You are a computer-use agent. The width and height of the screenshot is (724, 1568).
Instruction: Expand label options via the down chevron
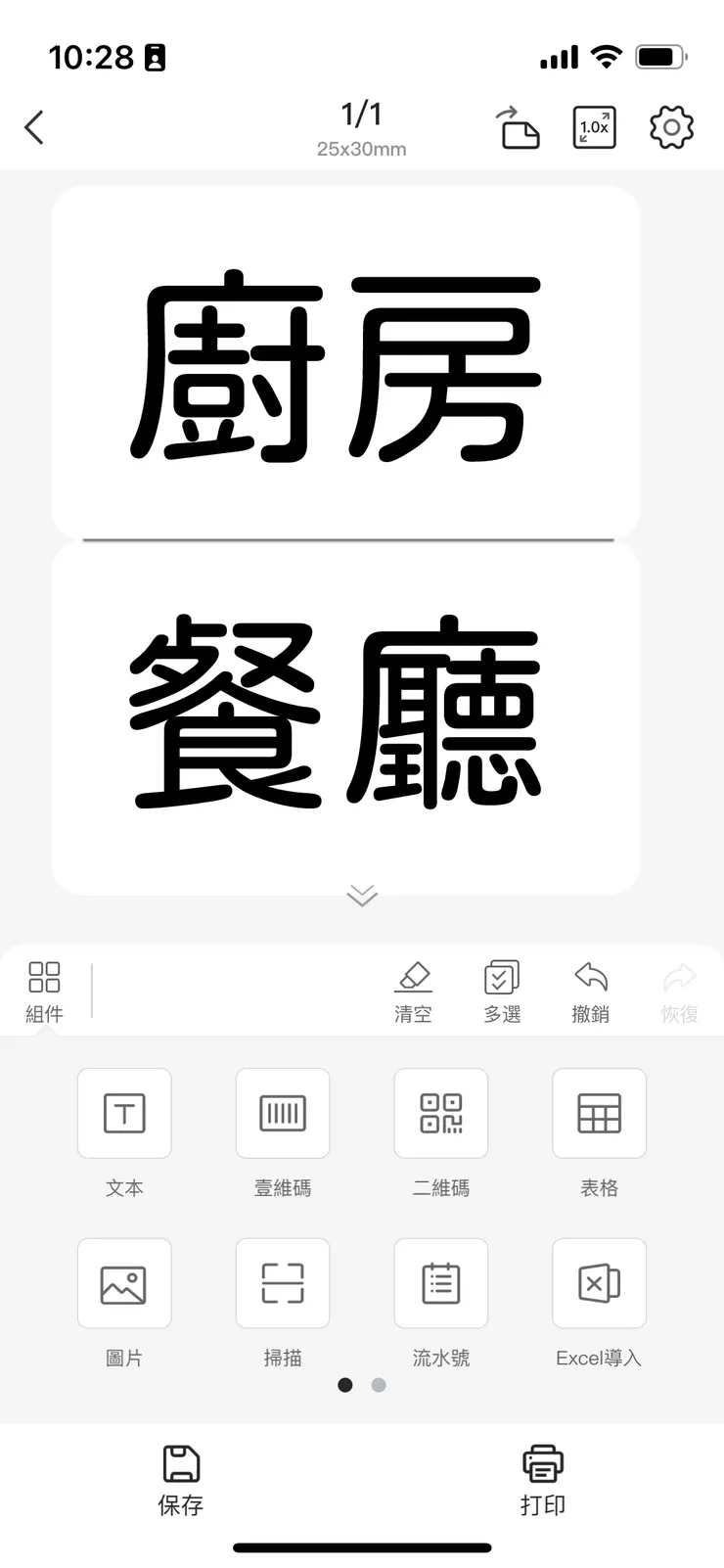pos(361,897)
